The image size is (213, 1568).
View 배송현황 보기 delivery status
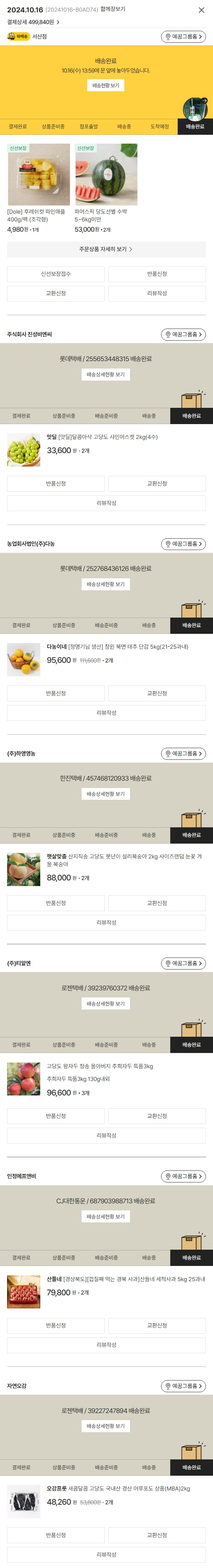(106, 85)
